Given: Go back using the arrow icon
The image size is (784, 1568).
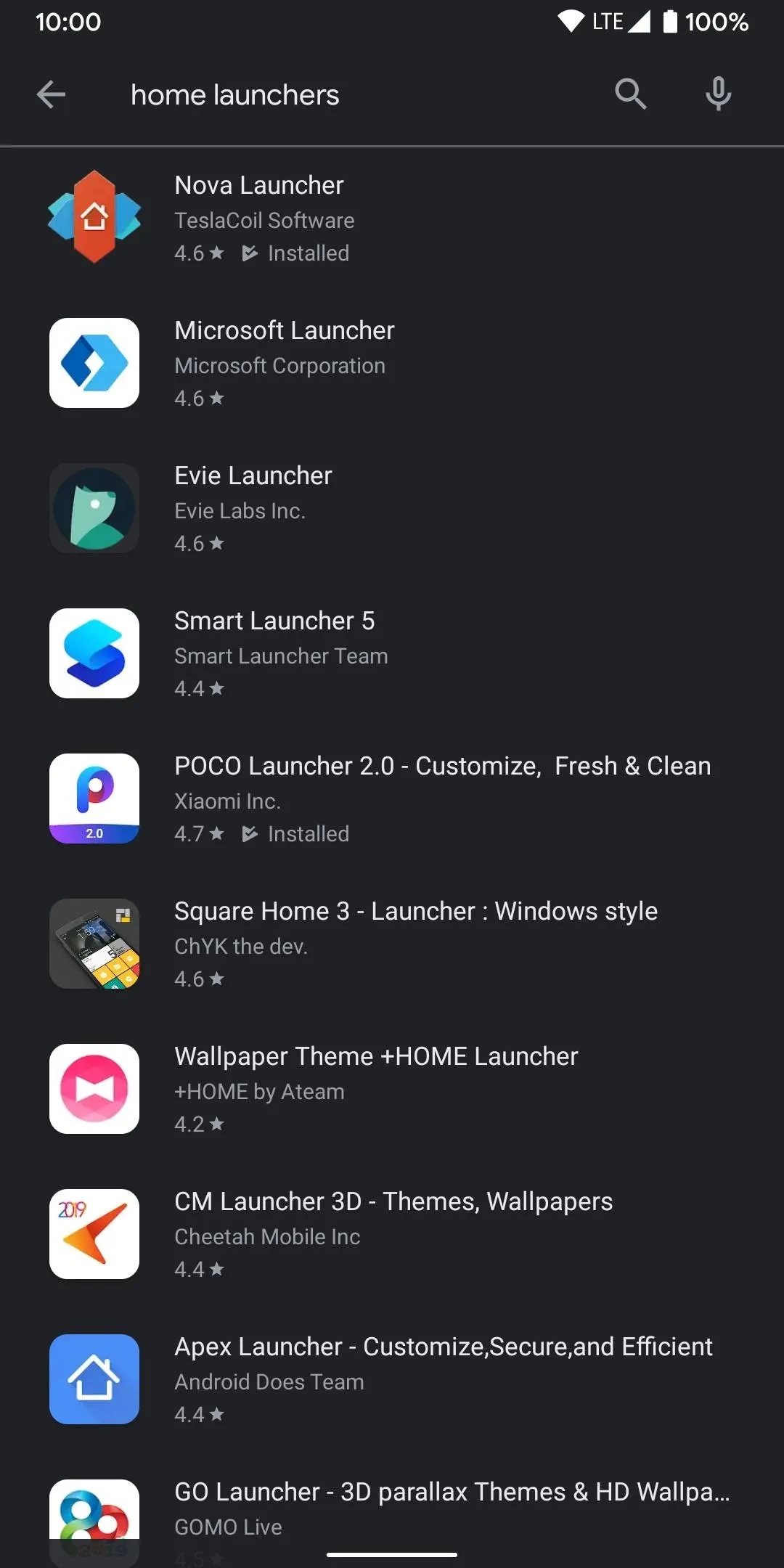Looking at the screenshot, I should tap(51, 94).
